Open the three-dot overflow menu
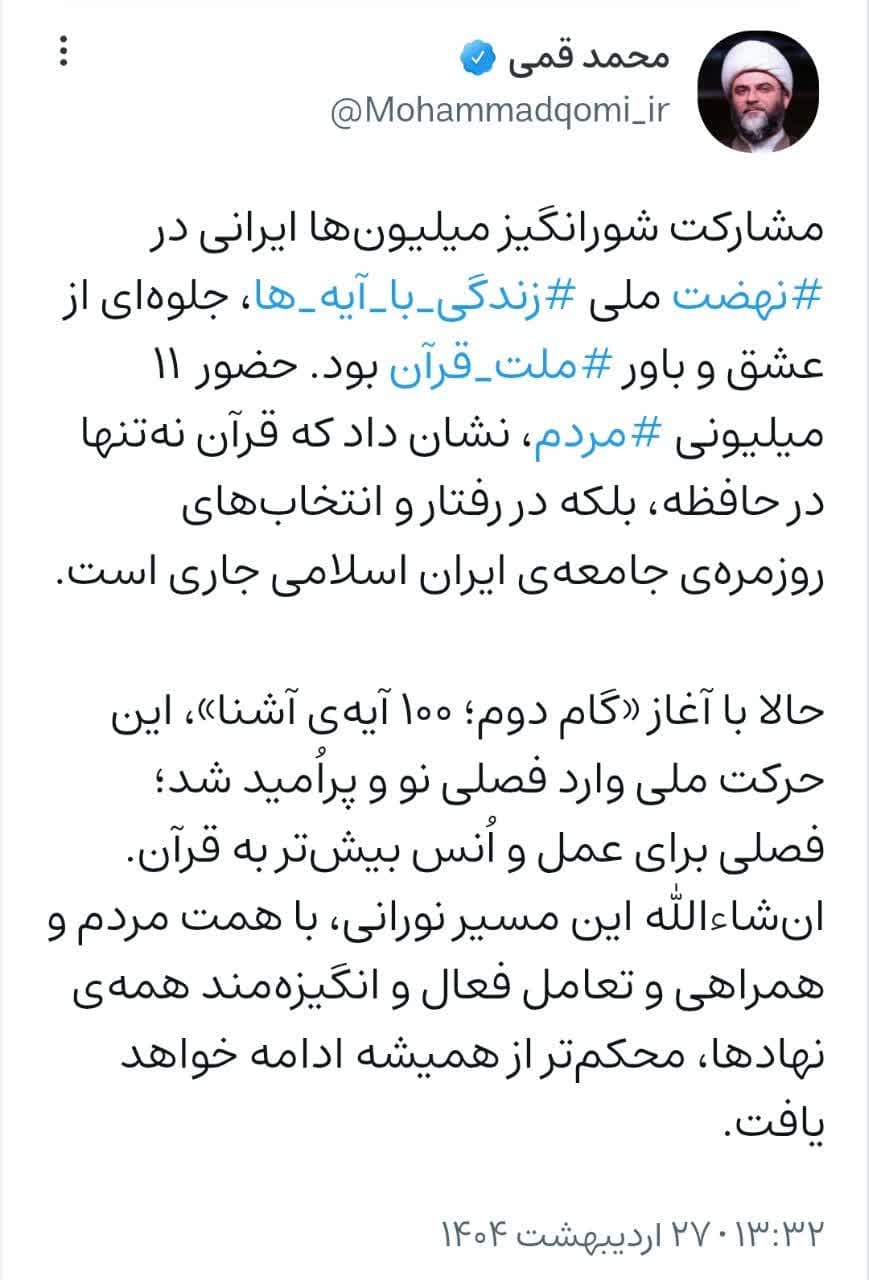The width and height of the screenshot is (869, 1280). click(65, 50)
